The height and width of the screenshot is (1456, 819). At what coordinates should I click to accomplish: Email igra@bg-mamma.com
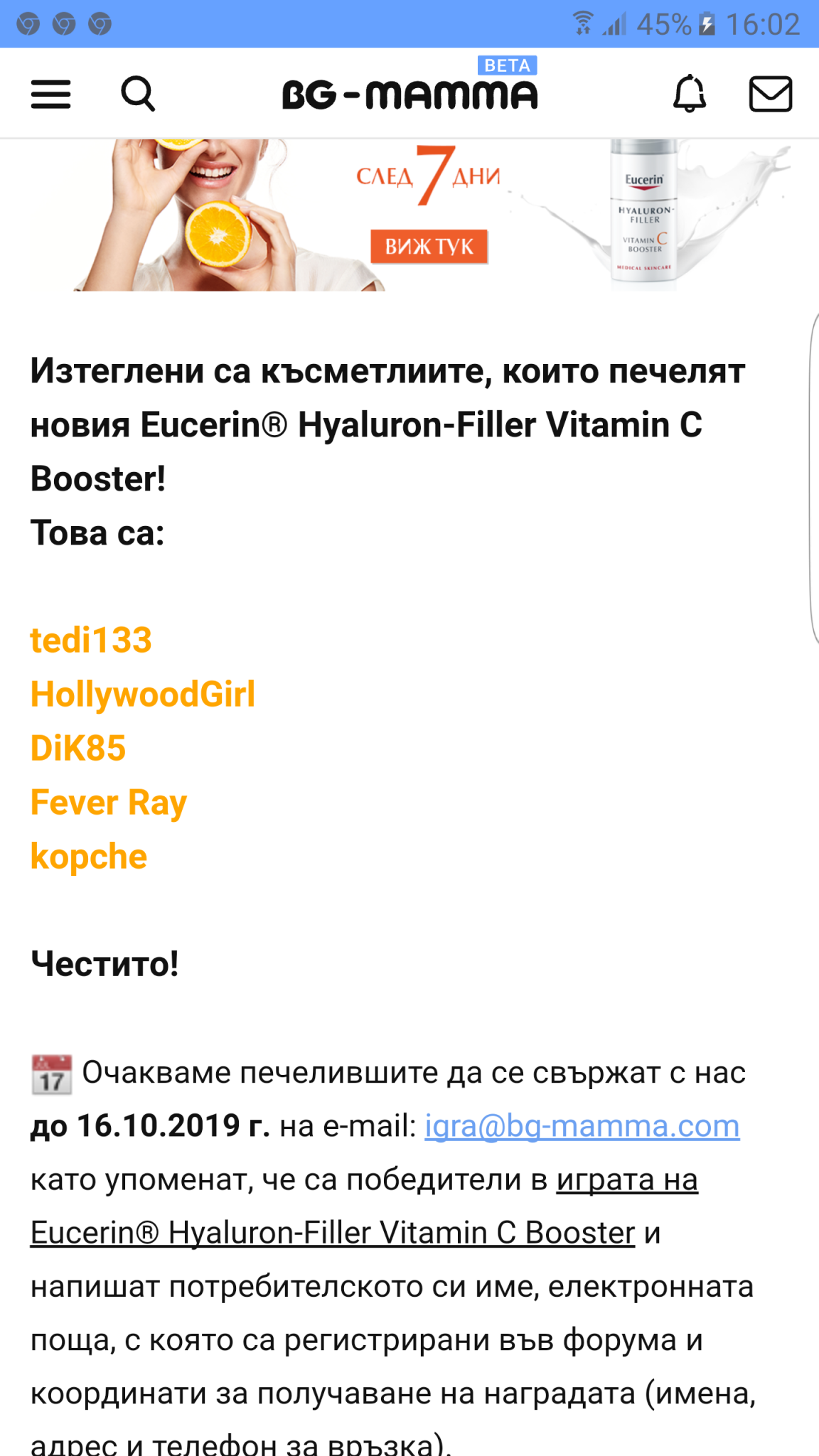click(582, 1126)
